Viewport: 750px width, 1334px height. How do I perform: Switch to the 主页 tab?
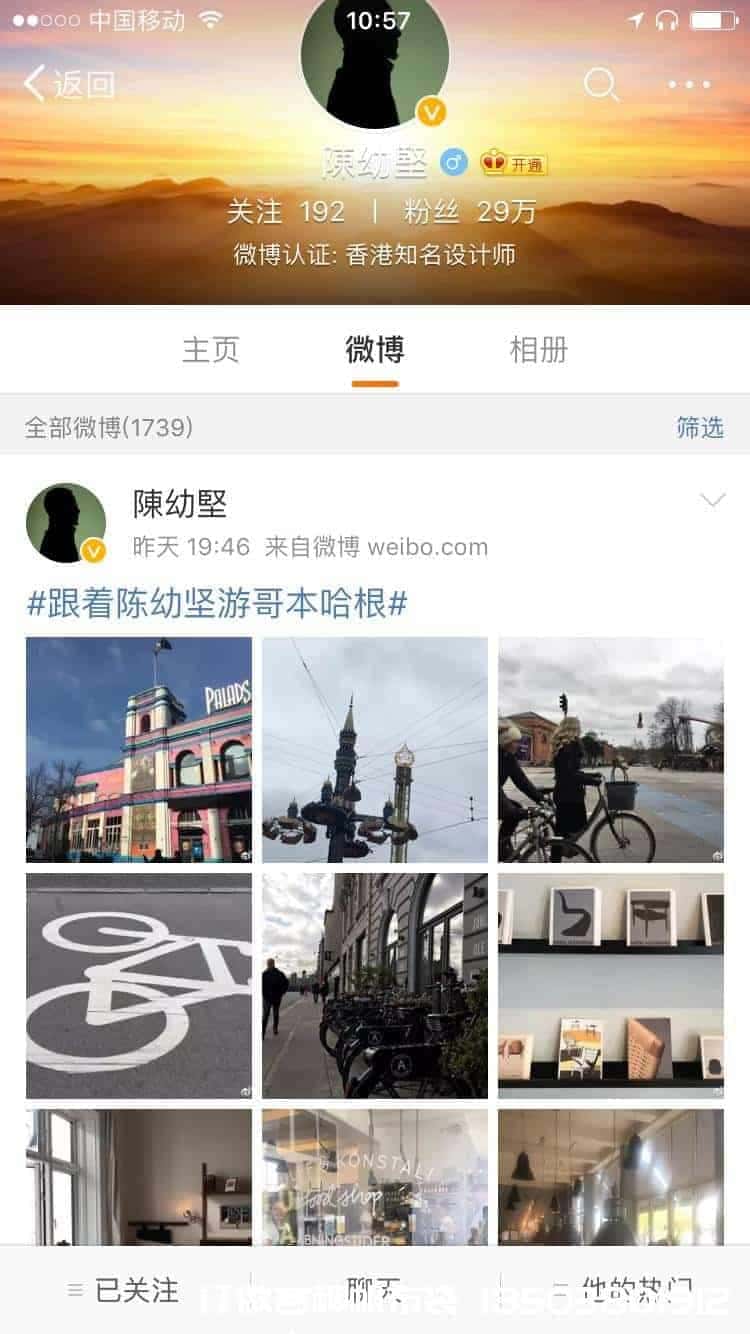click(210, 350)
